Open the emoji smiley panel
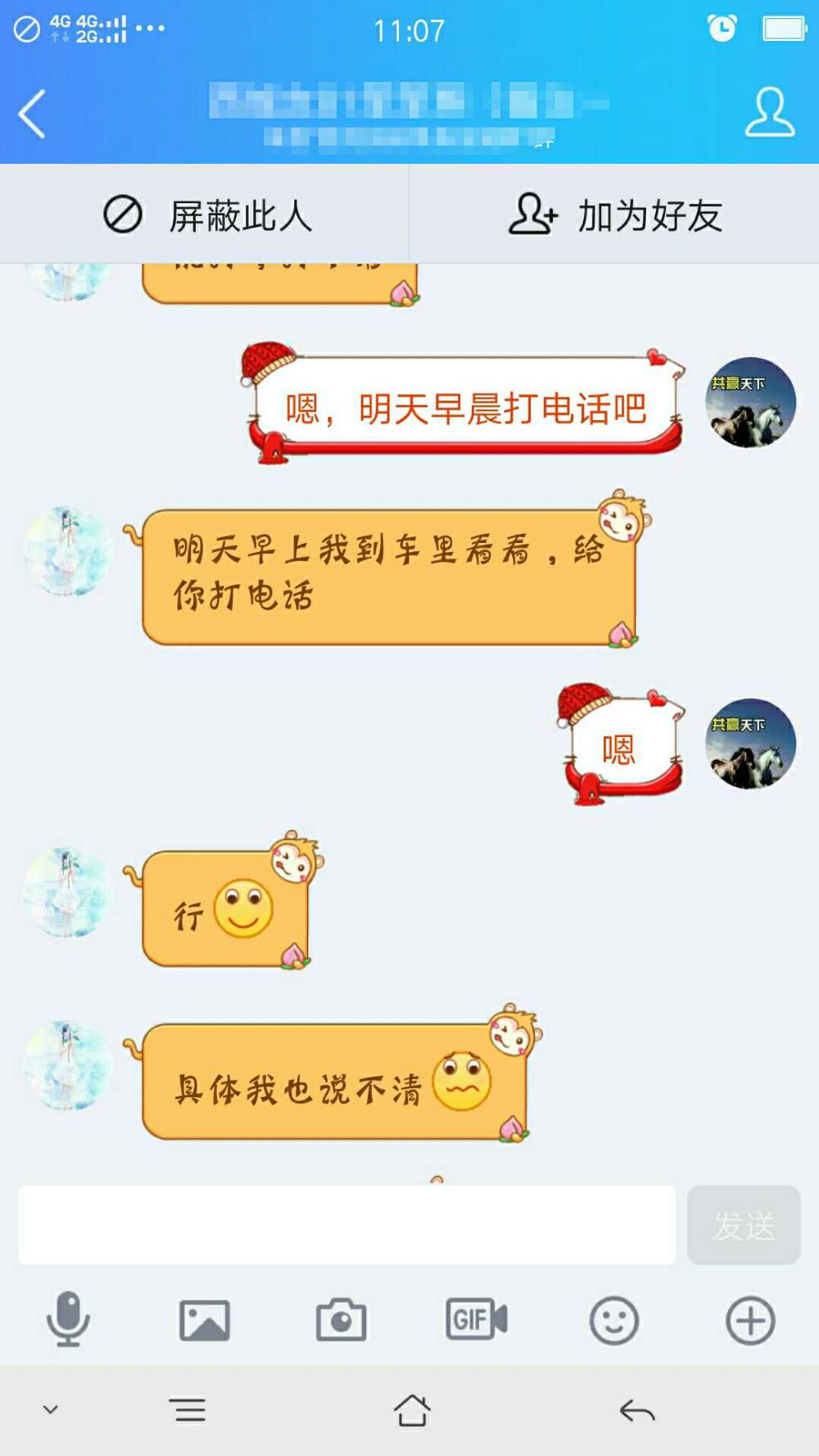 (613, 1320)
